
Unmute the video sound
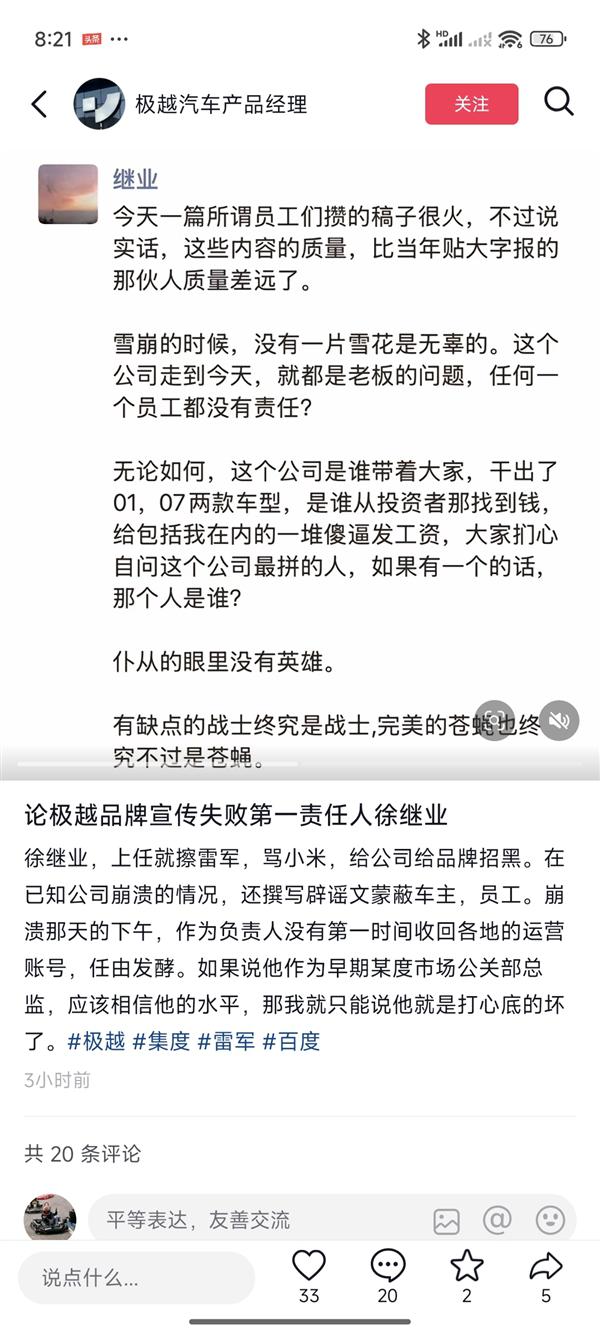point(559,720)
